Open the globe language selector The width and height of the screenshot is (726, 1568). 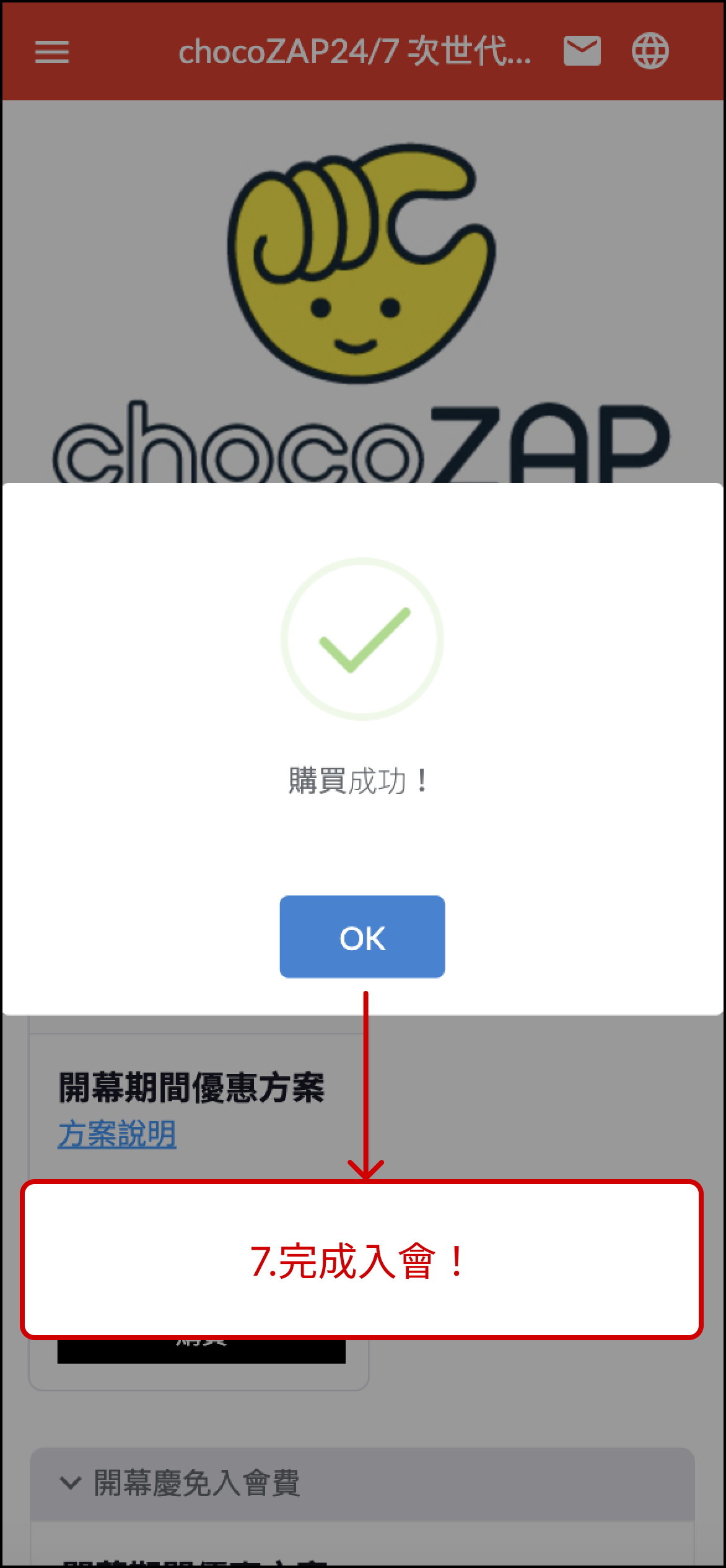pos(650,51)
